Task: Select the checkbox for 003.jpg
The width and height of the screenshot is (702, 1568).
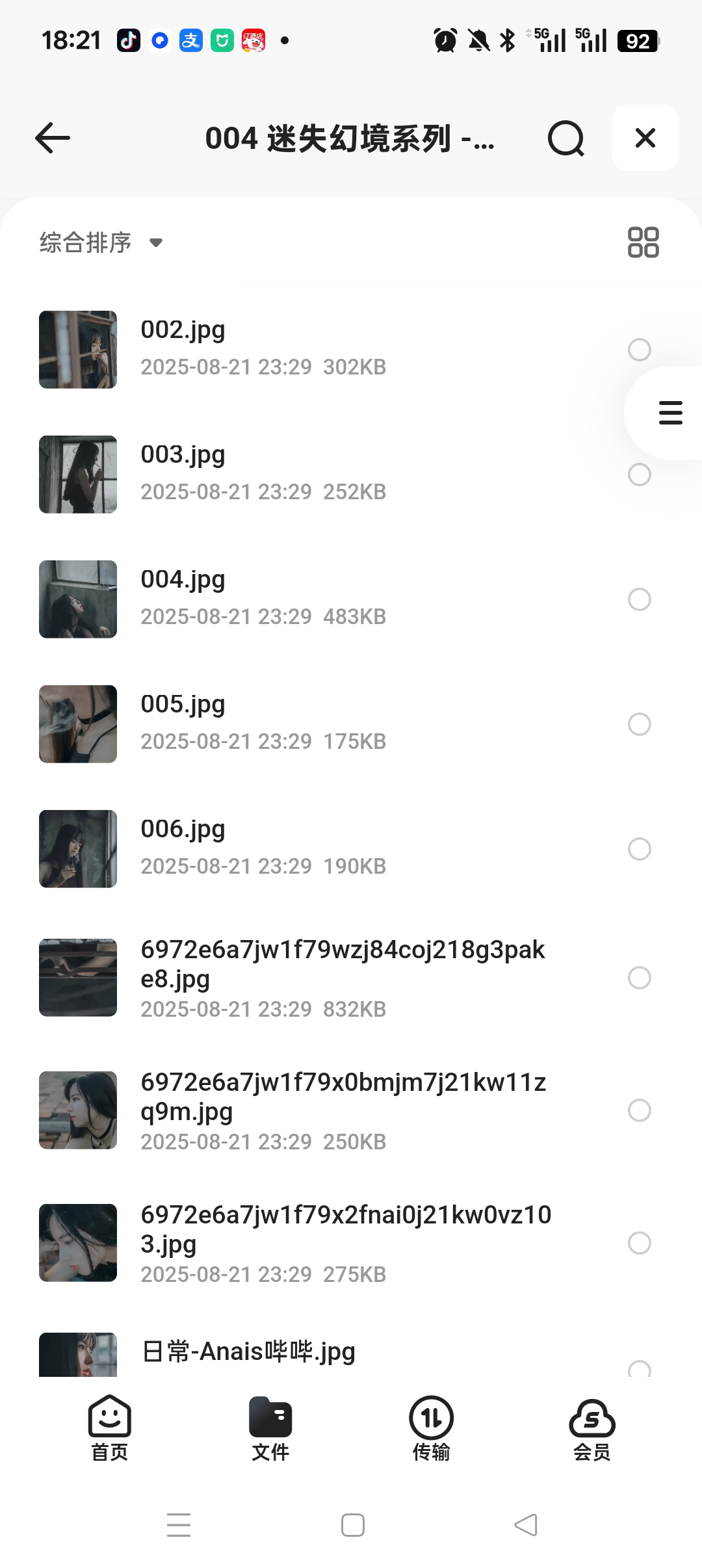Action: click(x=639, y=475)
